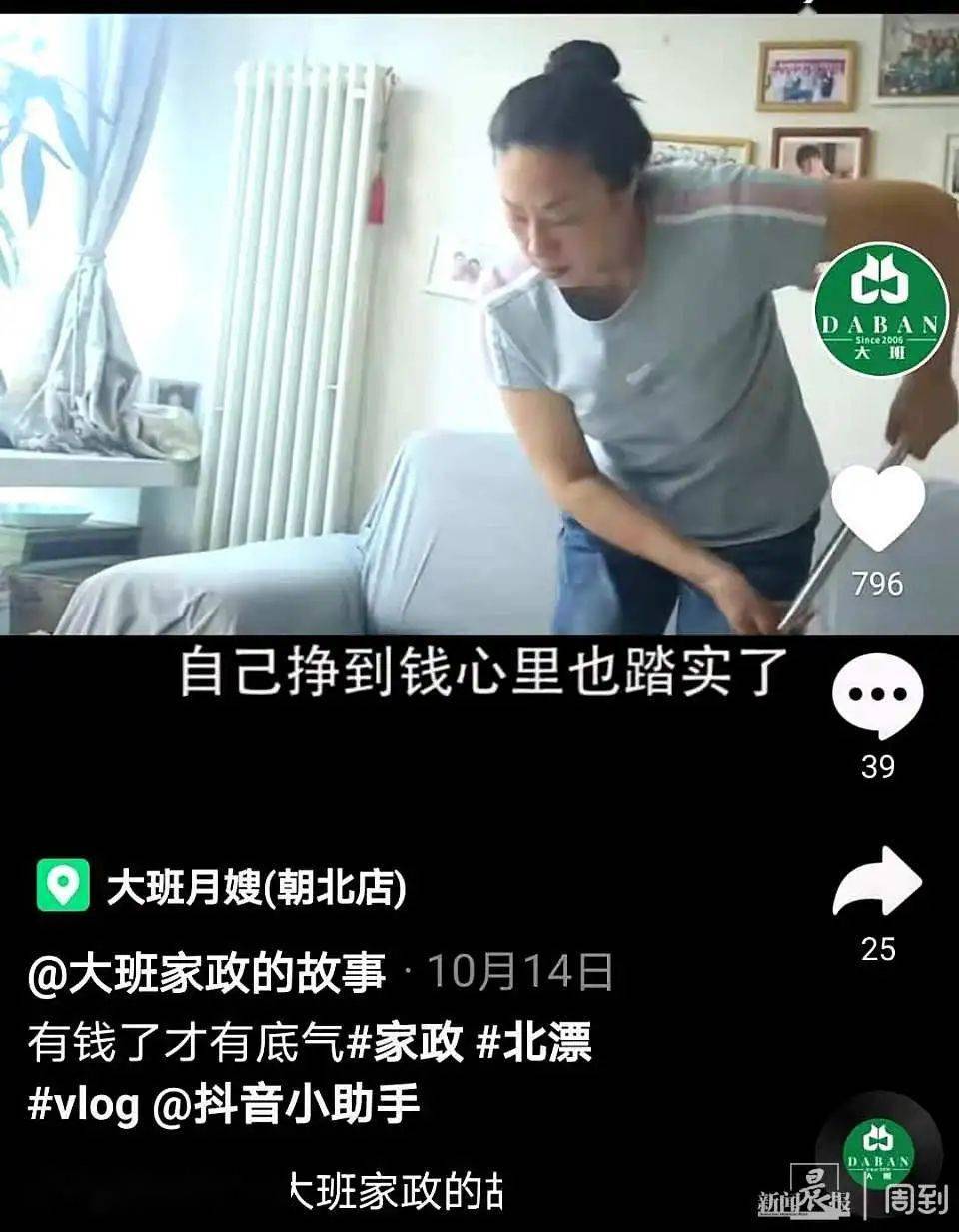The image size is (959, 1232).
Task: Like this video with the heart
Action: [878, 508]
